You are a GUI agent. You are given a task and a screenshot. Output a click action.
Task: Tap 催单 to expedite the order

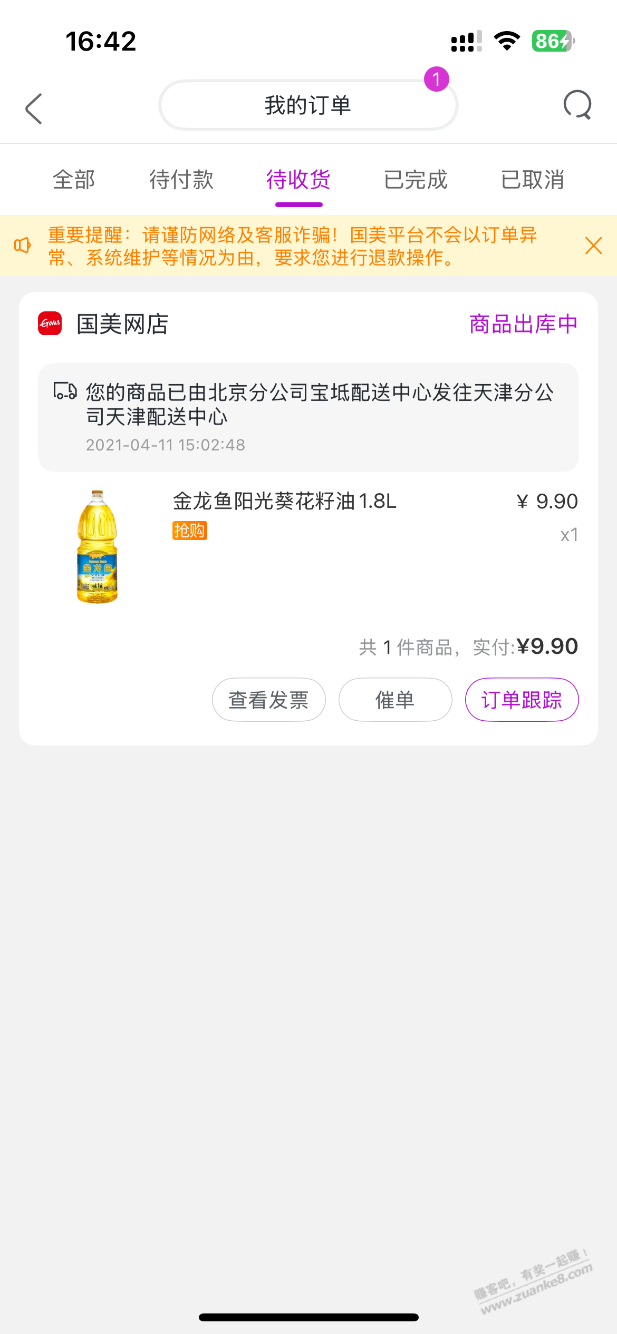[x=395, y=700]
